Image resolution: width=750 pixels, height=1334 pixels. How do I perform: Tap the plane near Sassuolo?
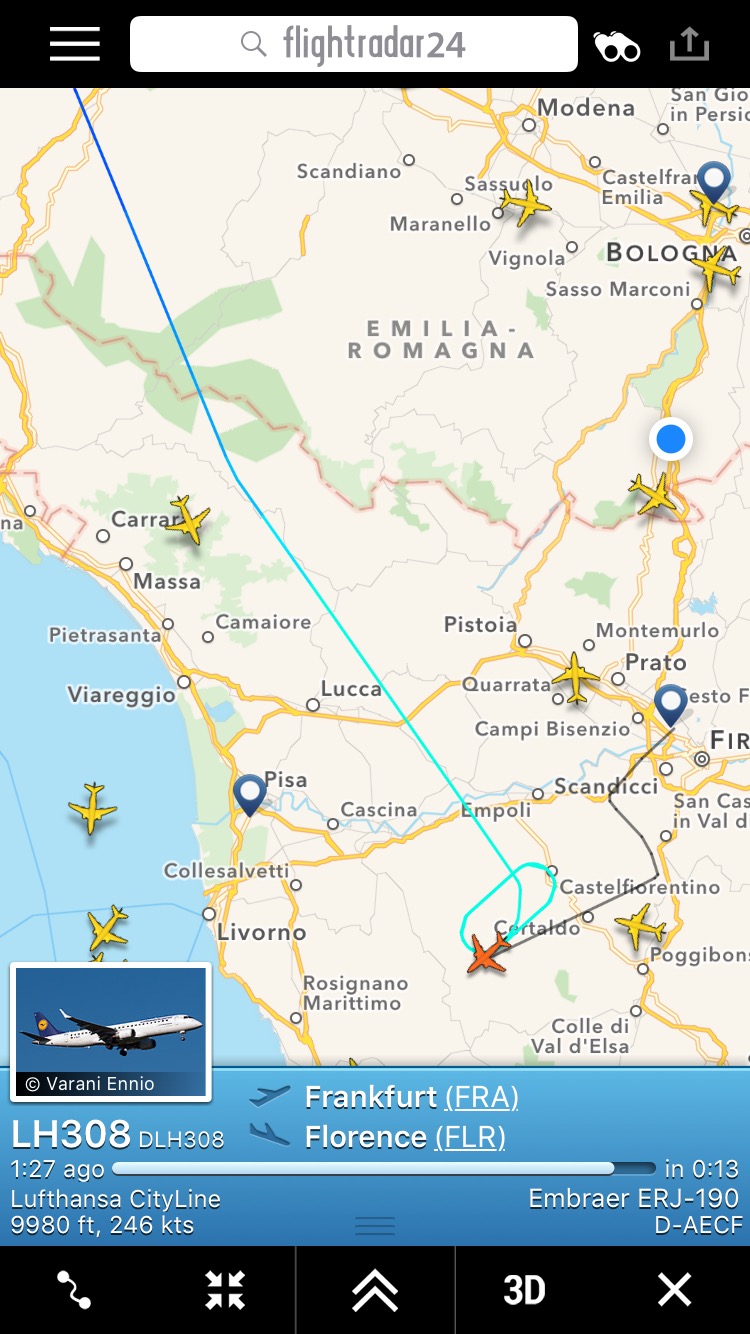pos(525,204)
